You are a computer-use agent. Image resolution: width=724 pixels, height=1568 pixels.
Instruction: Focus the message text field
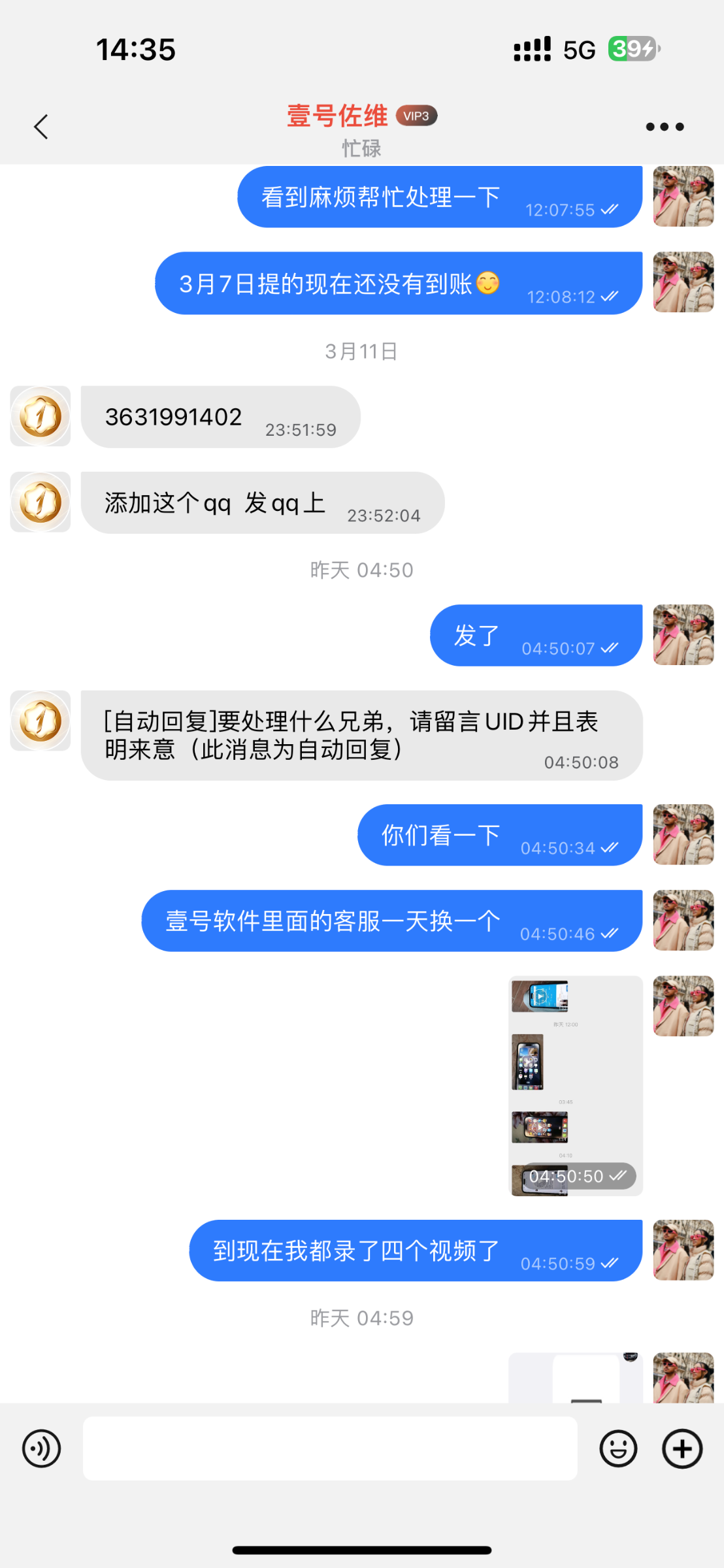330,1448
